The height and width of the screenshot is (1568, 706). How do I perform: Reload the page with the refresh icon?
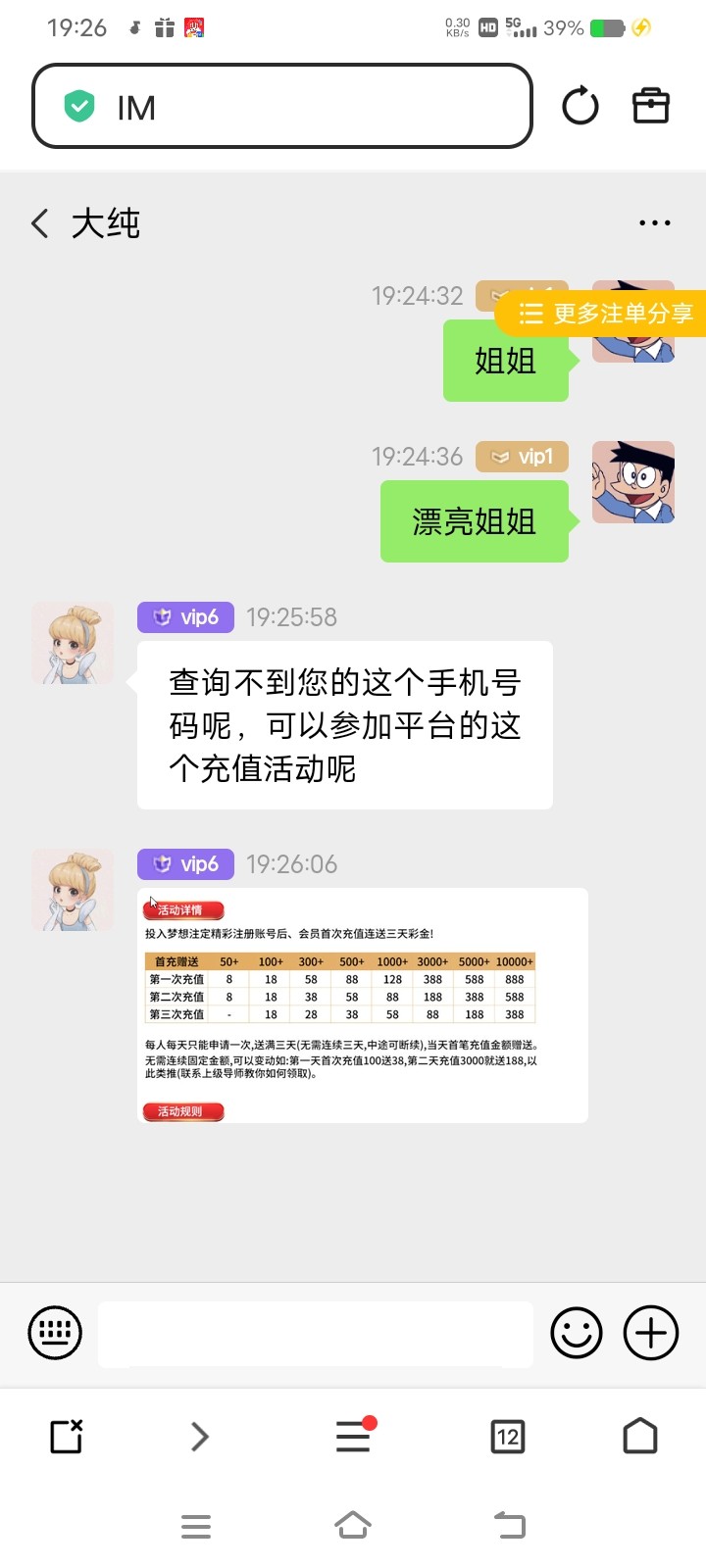[x=580, y=106]
